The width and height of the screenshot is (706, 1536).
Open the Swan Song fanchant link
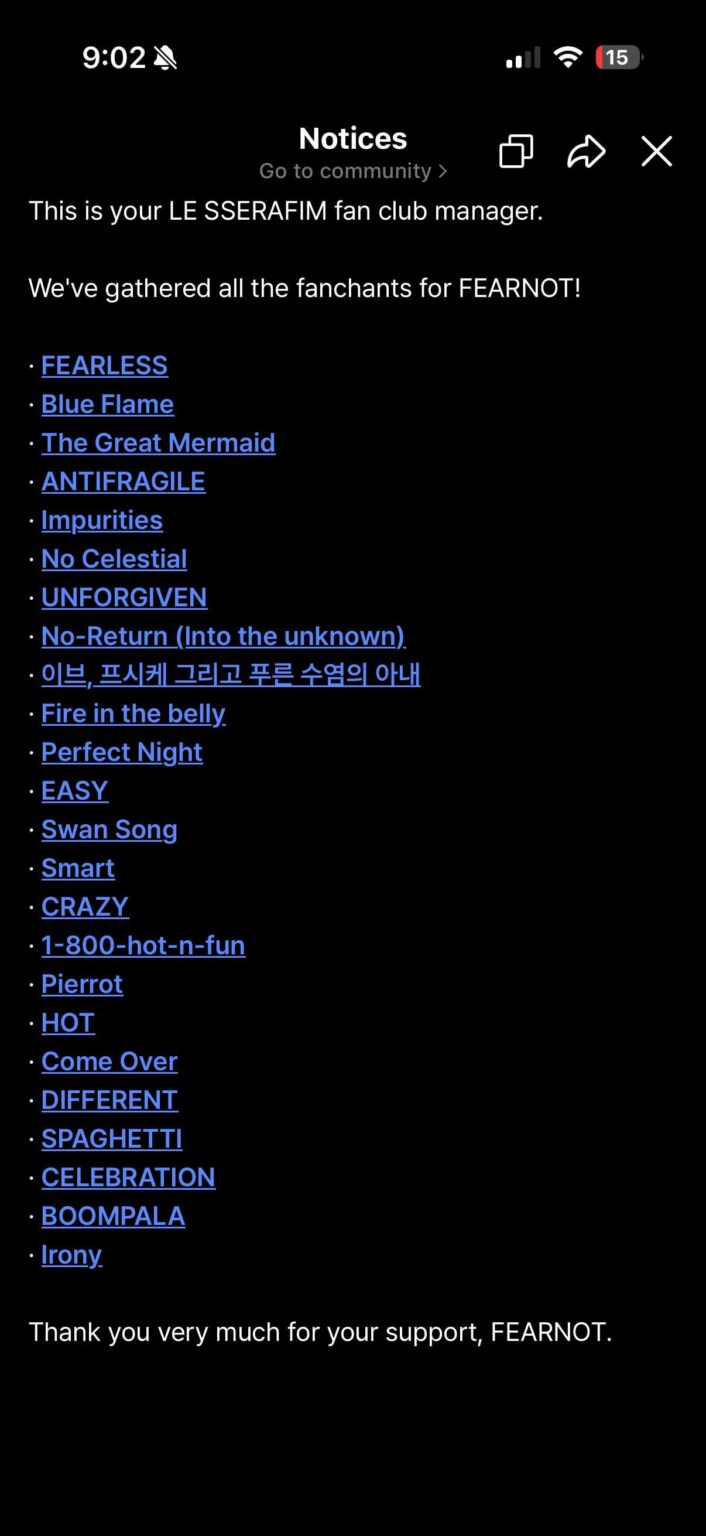click(x=109, y=830)
